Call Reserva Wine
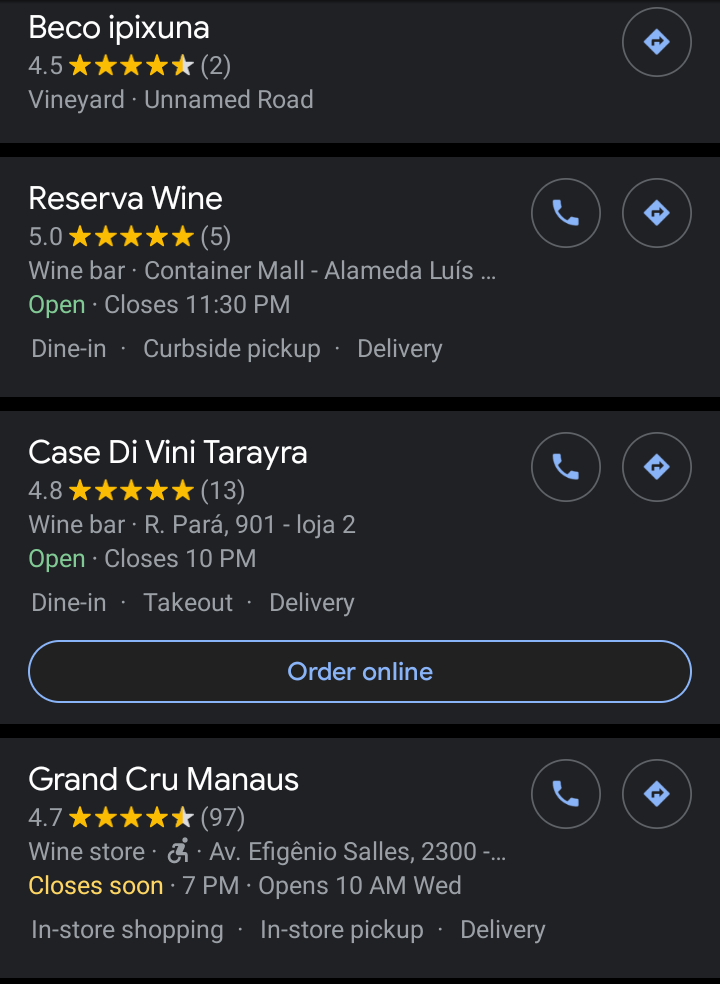The image size is (720, 984). click(x=565, y=213)
